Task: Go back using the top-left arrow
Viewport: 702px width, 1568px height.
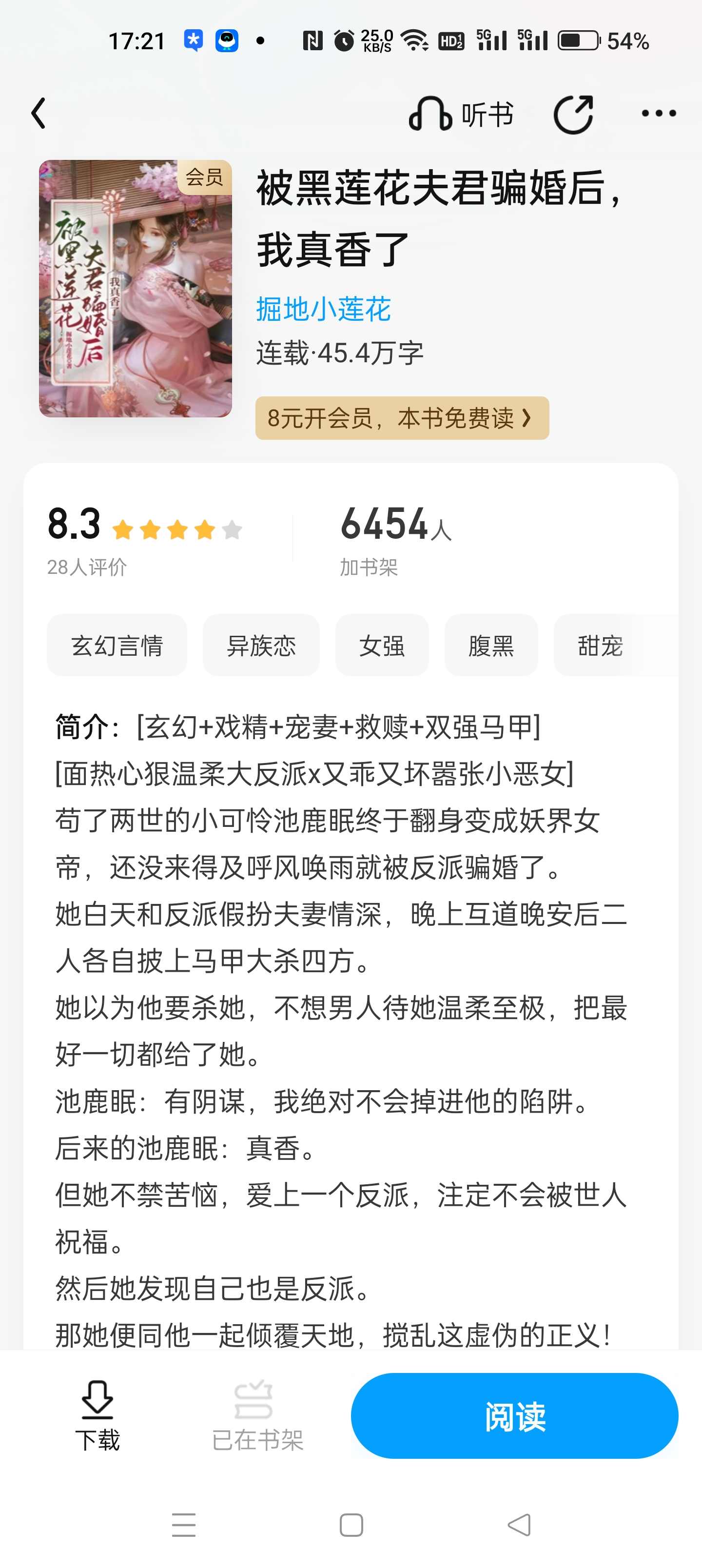Action: 39,114
